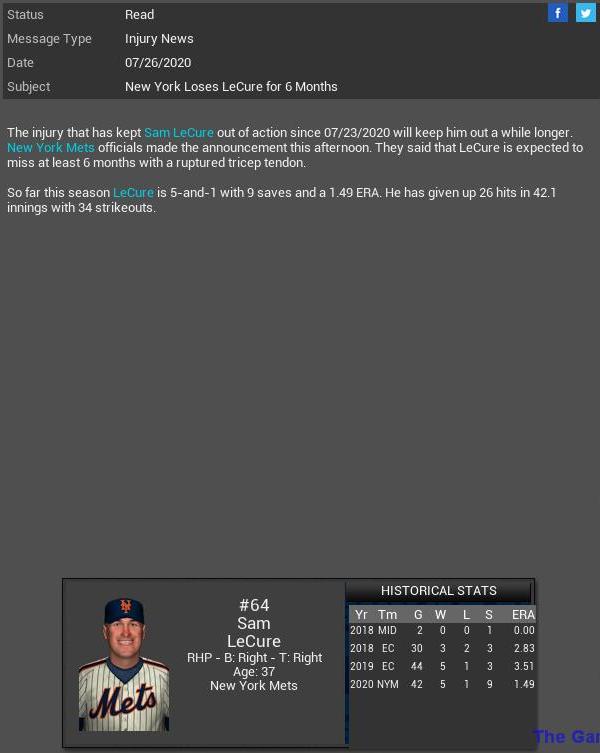Viewport: 600px width, 753px height.
Task: Tap the LeCure link in the season stats line
Action: [x=133, y=193]
